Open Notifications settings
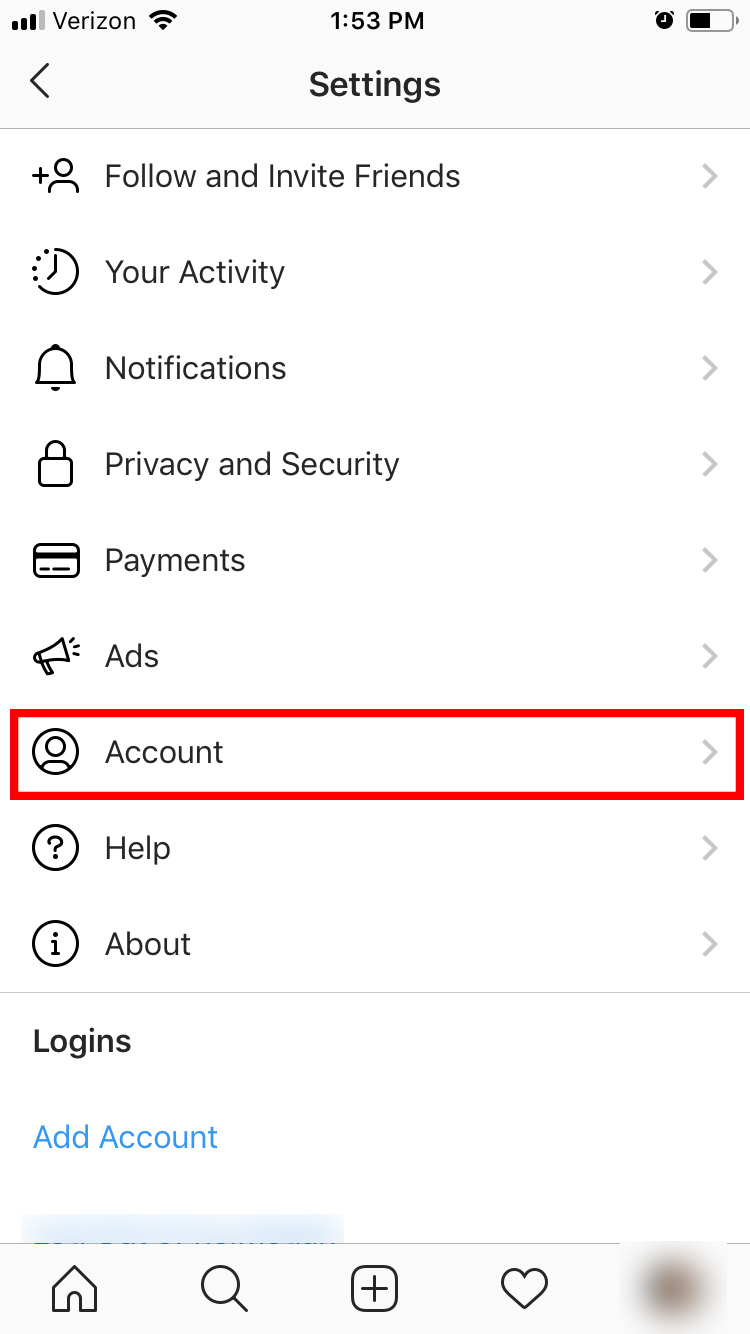Screen dimensions: 750x1334 375,368
